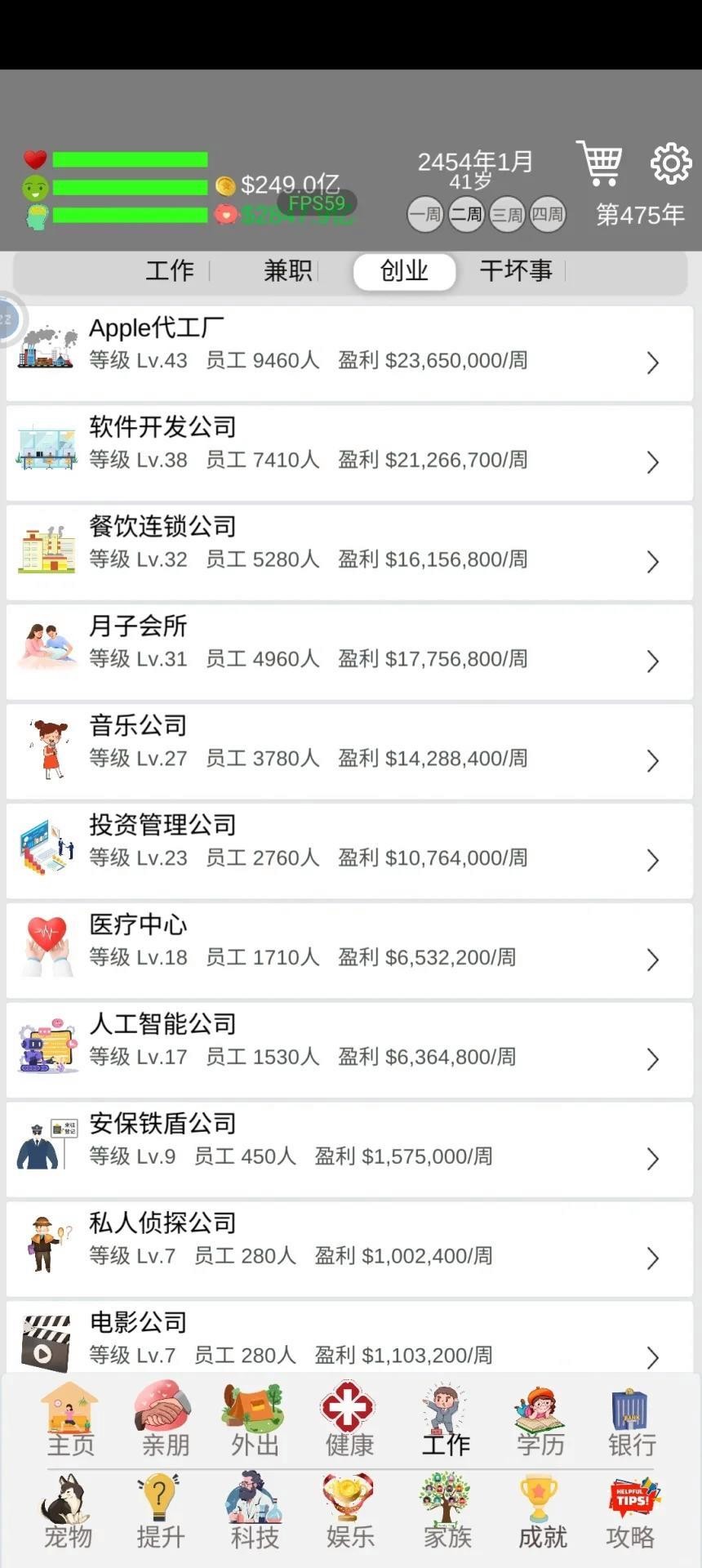Open the 攻略 tips guide
The width and height of the screenshot is (702, 1568).
click(631, 1512)
